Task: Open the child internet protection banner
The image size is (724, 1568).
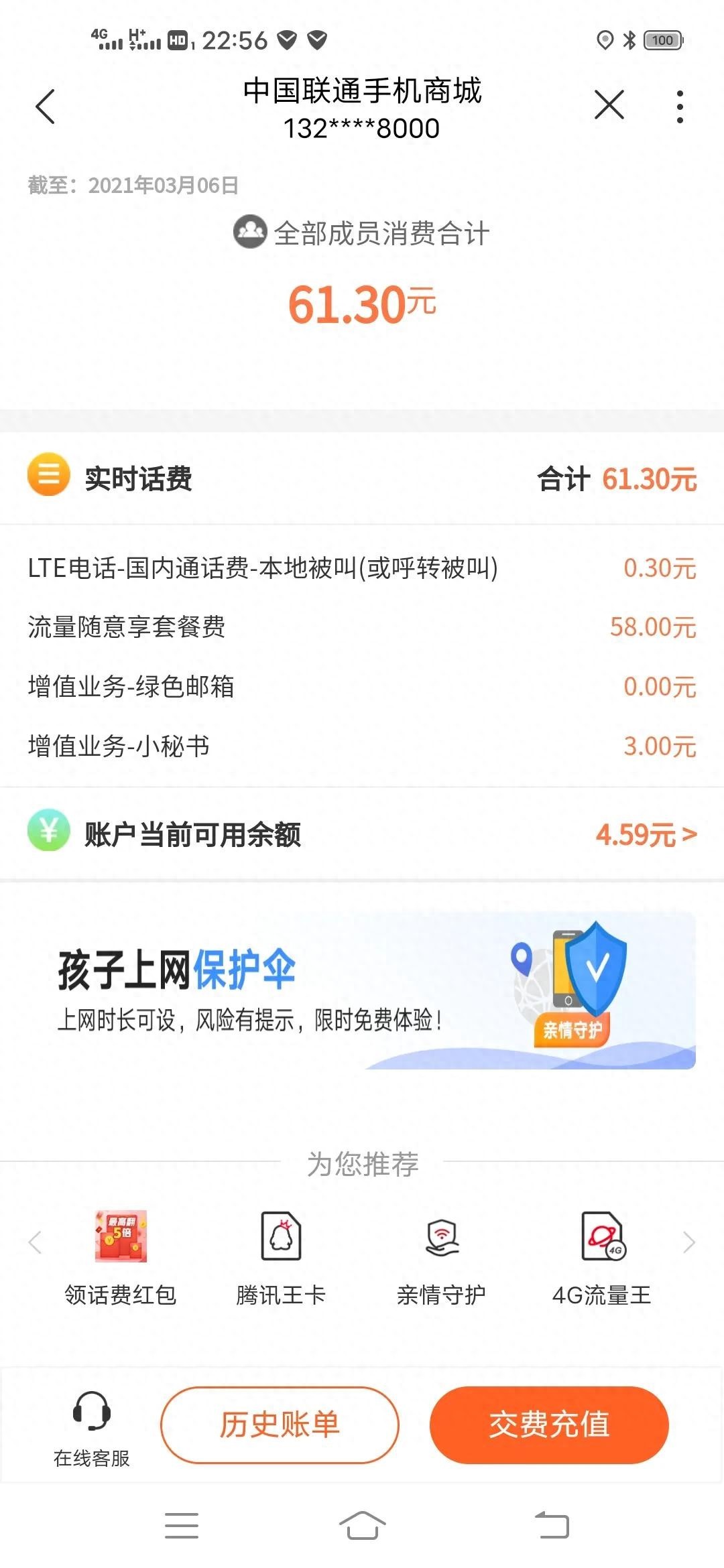Action: click(375, 990)
